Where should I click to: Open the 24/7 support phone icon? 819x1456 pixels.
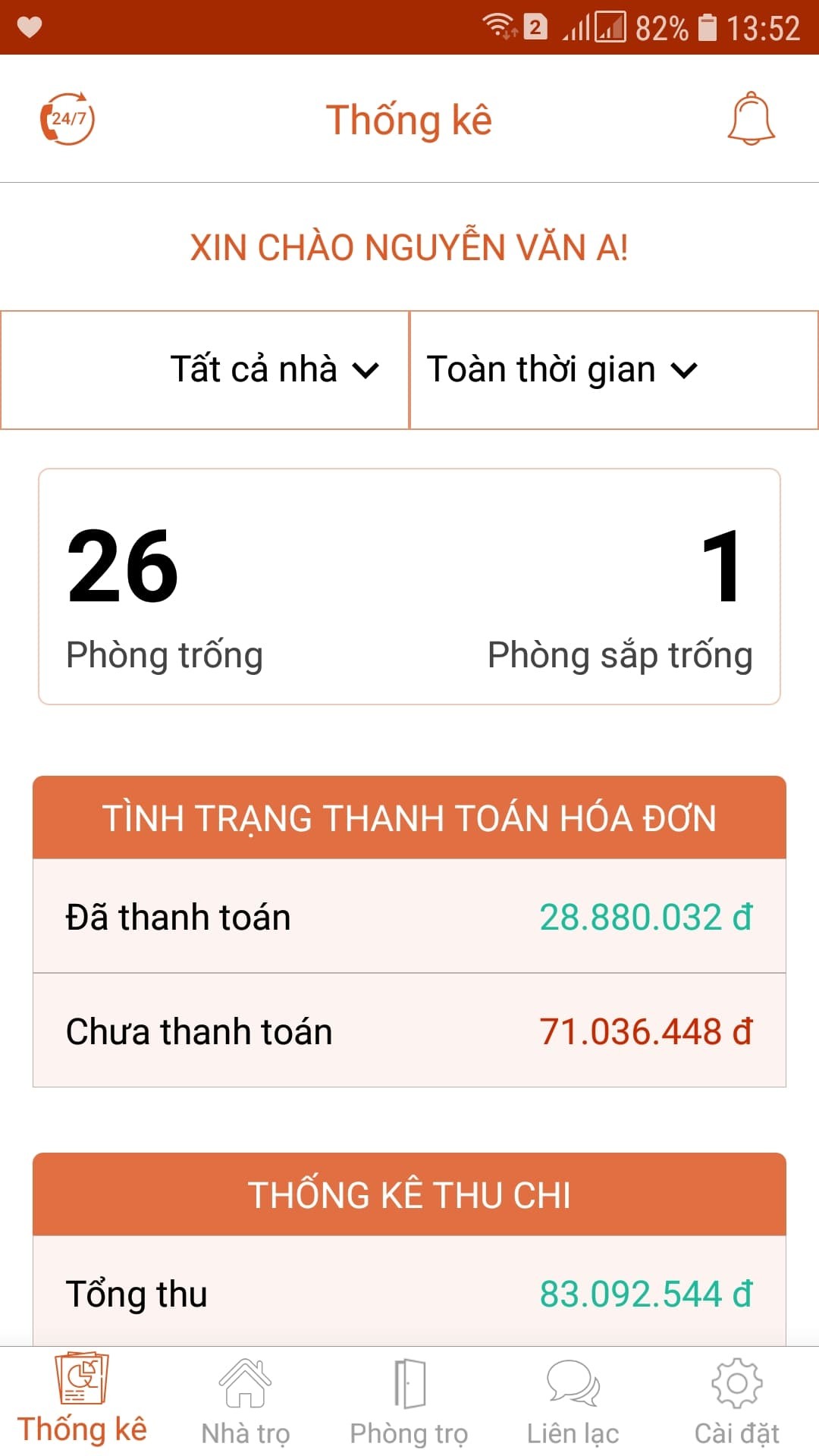coord(67,119)
